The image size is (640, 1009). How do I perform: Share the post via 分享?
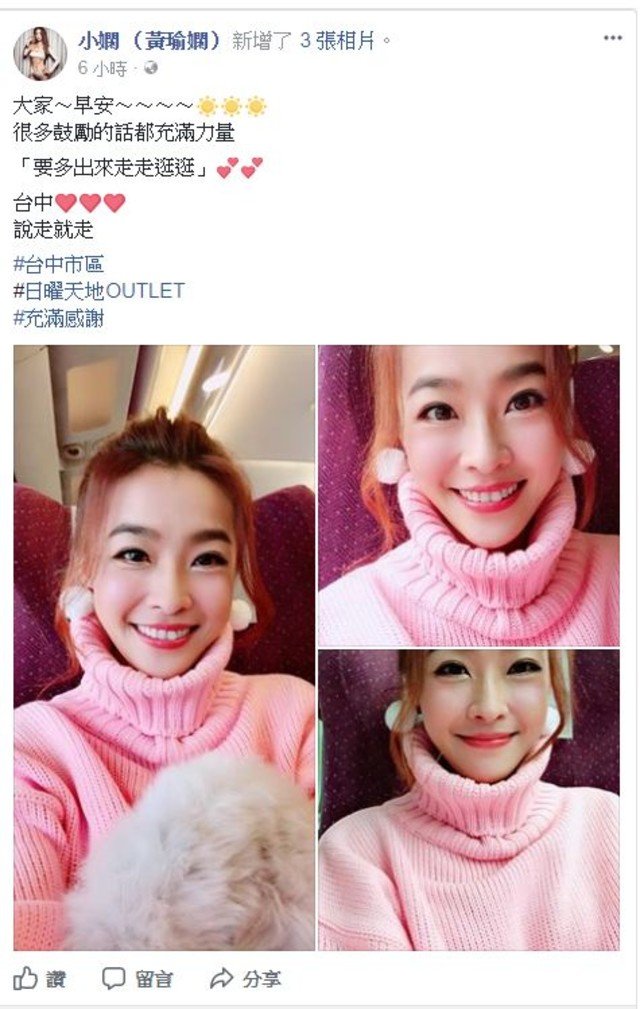(244, 979)
